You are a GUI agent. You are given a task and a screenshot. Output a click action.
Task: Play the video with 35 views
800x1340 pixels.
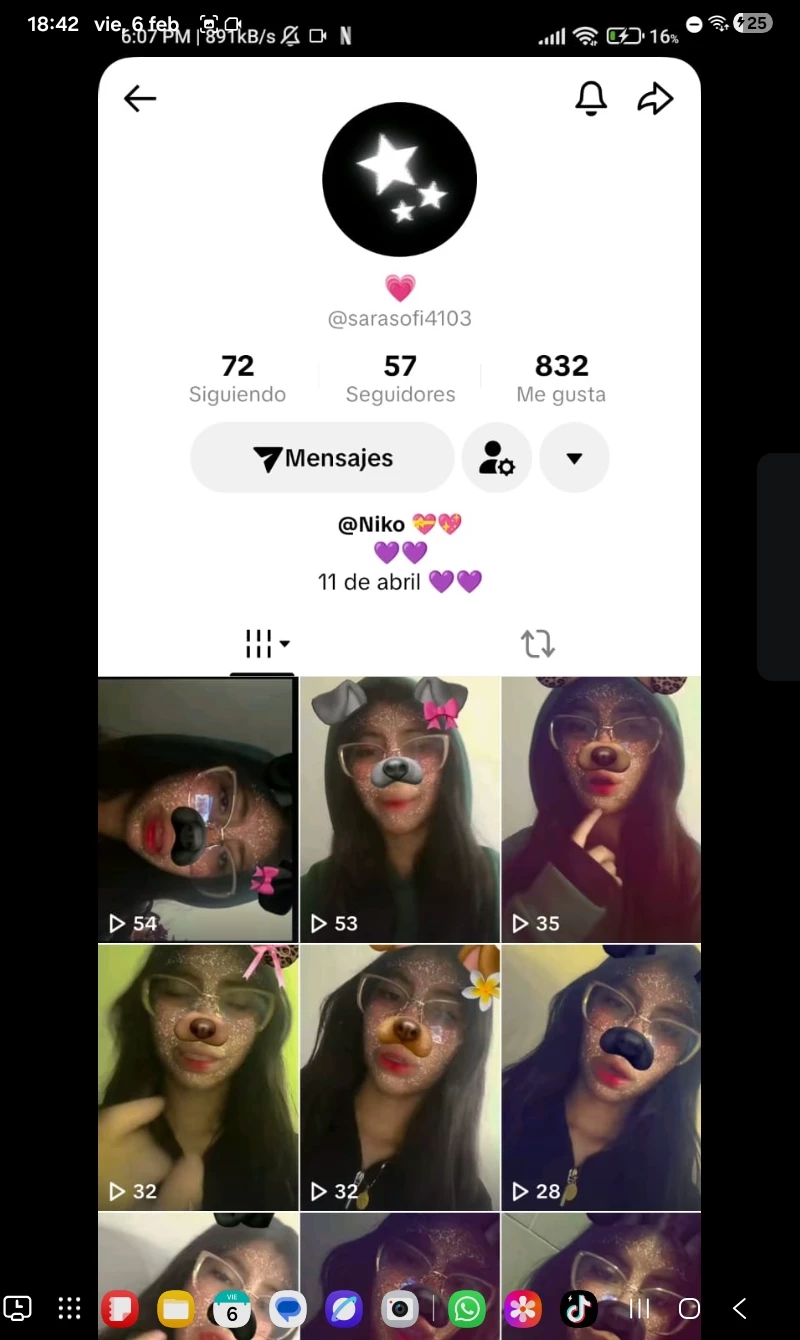[601, 810]
